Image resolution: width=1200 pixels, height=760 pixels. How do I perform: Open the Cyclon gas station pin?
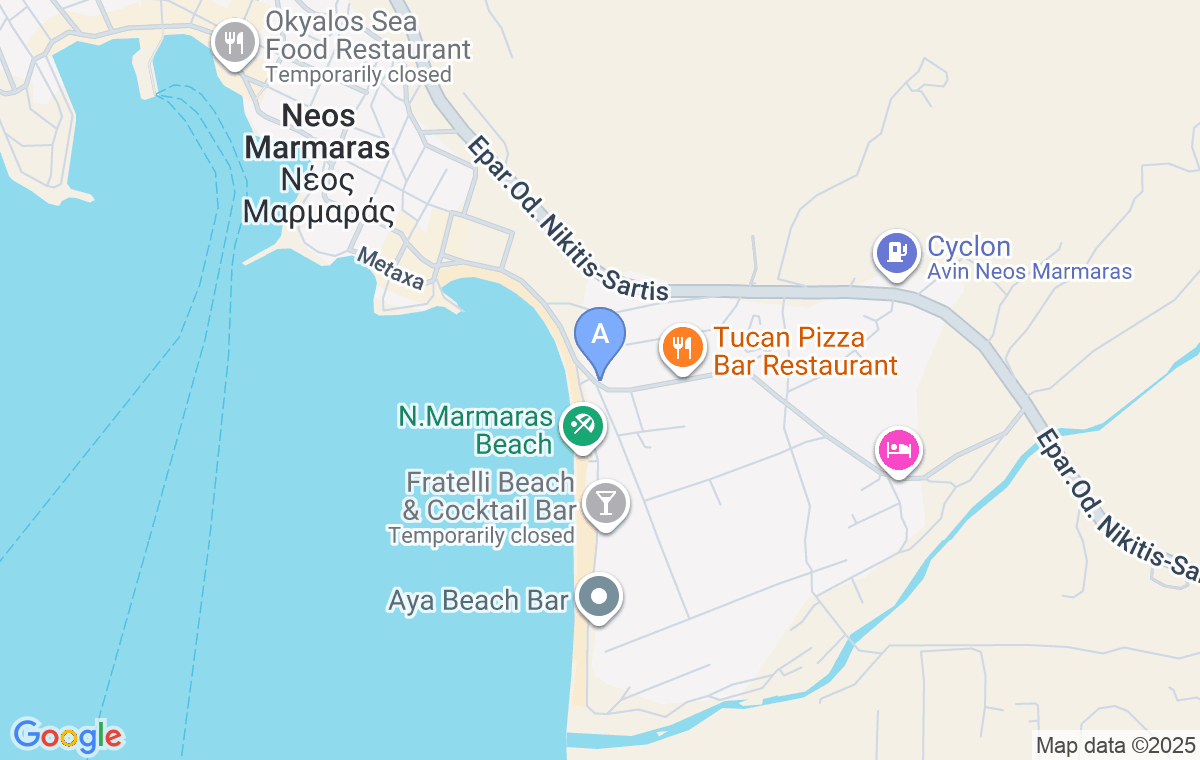pyautogui.click(x=897, y=252)
